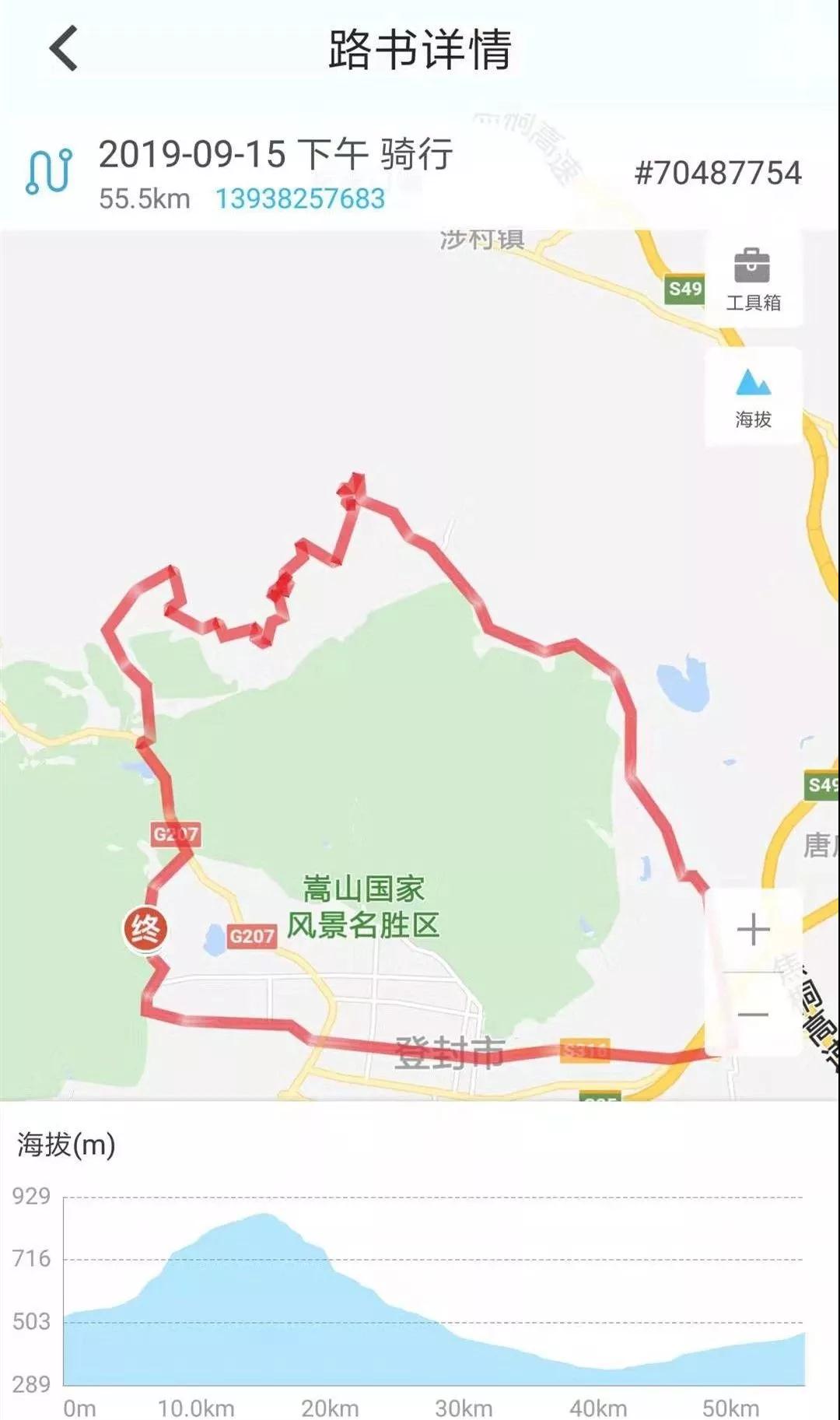This screenshot has height=1420, width=840.
Task: Zoom in on the map
Action: 752,930
